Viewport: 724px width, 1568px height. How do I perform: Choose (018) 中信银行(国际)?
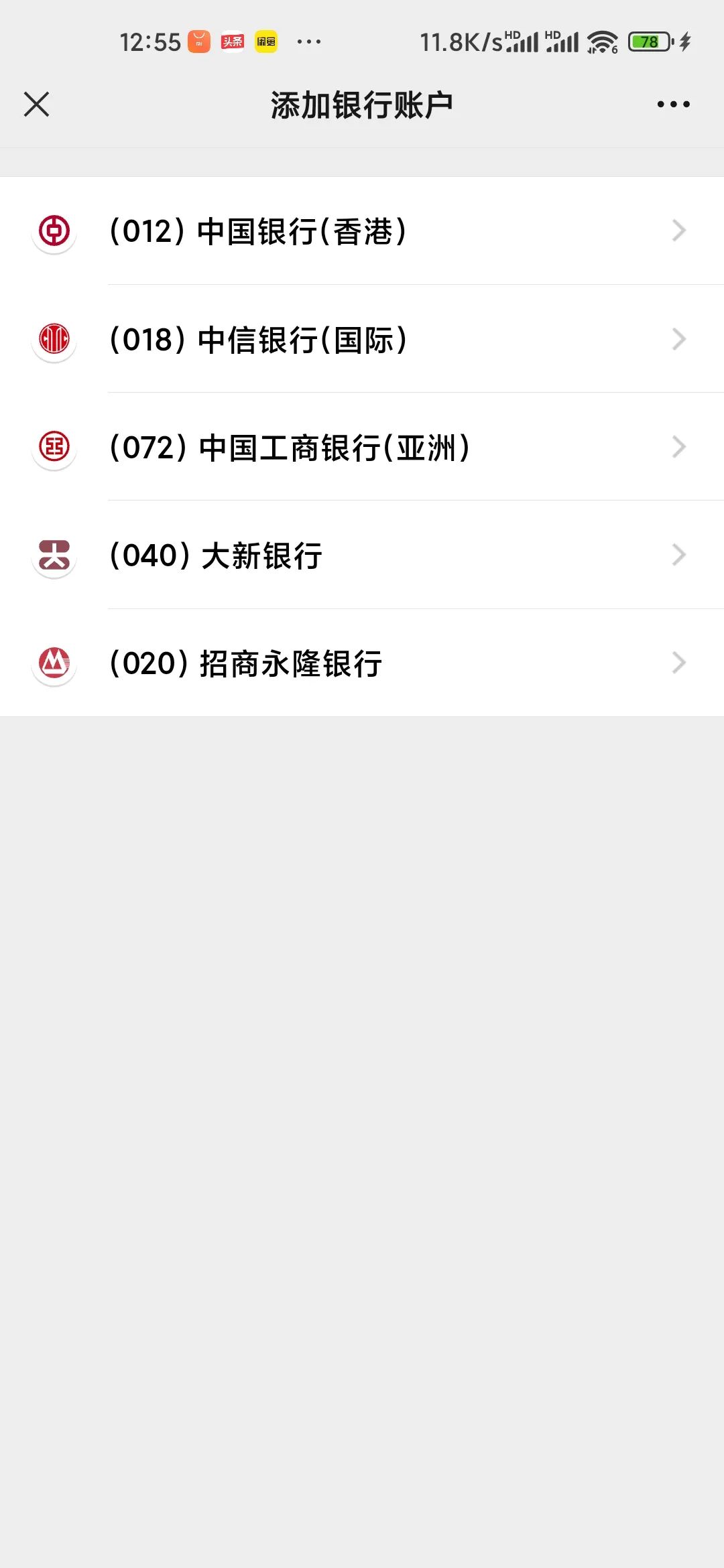(362, 339)
